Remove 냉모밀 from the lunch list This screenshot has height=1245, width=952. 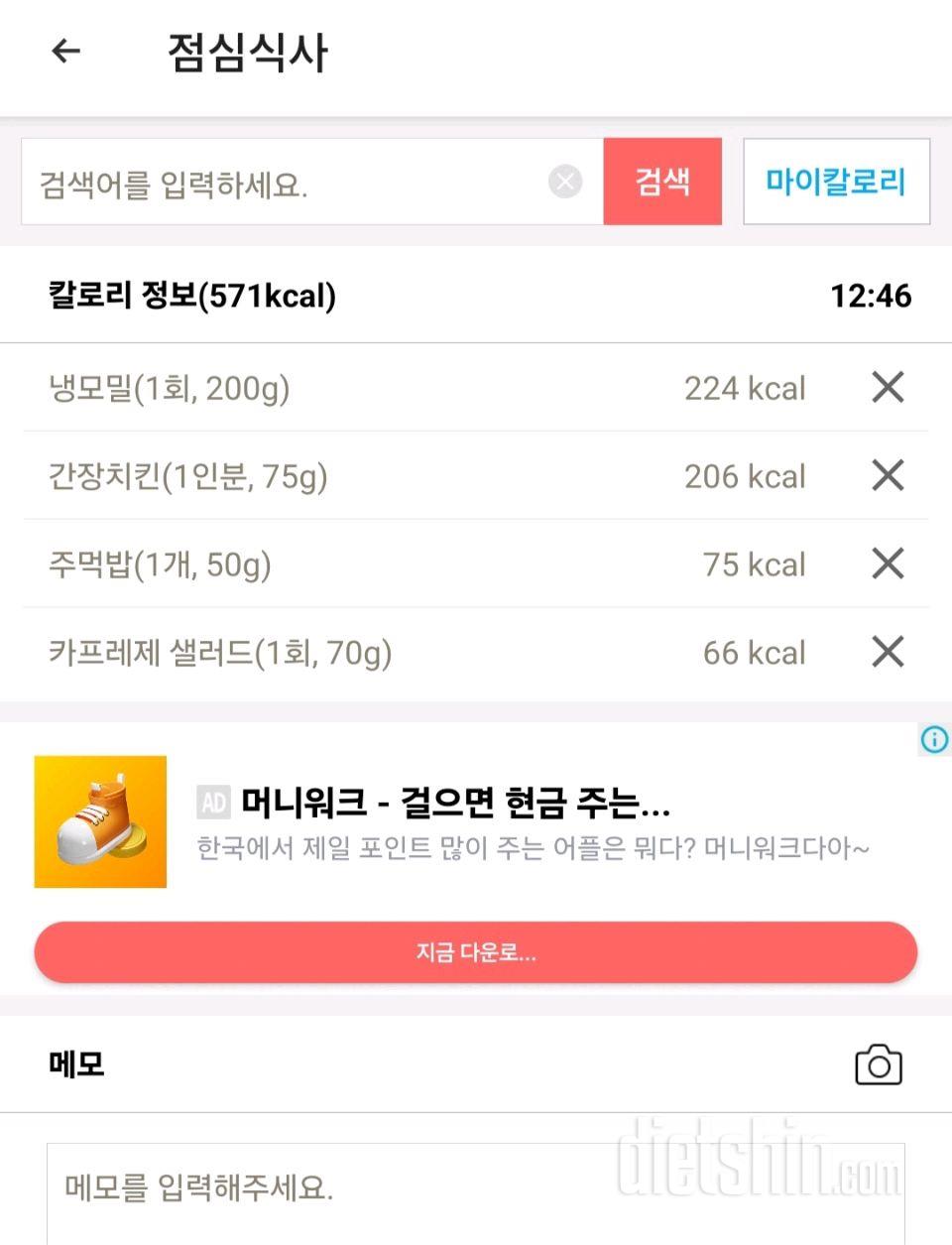(x=888, y=388)
